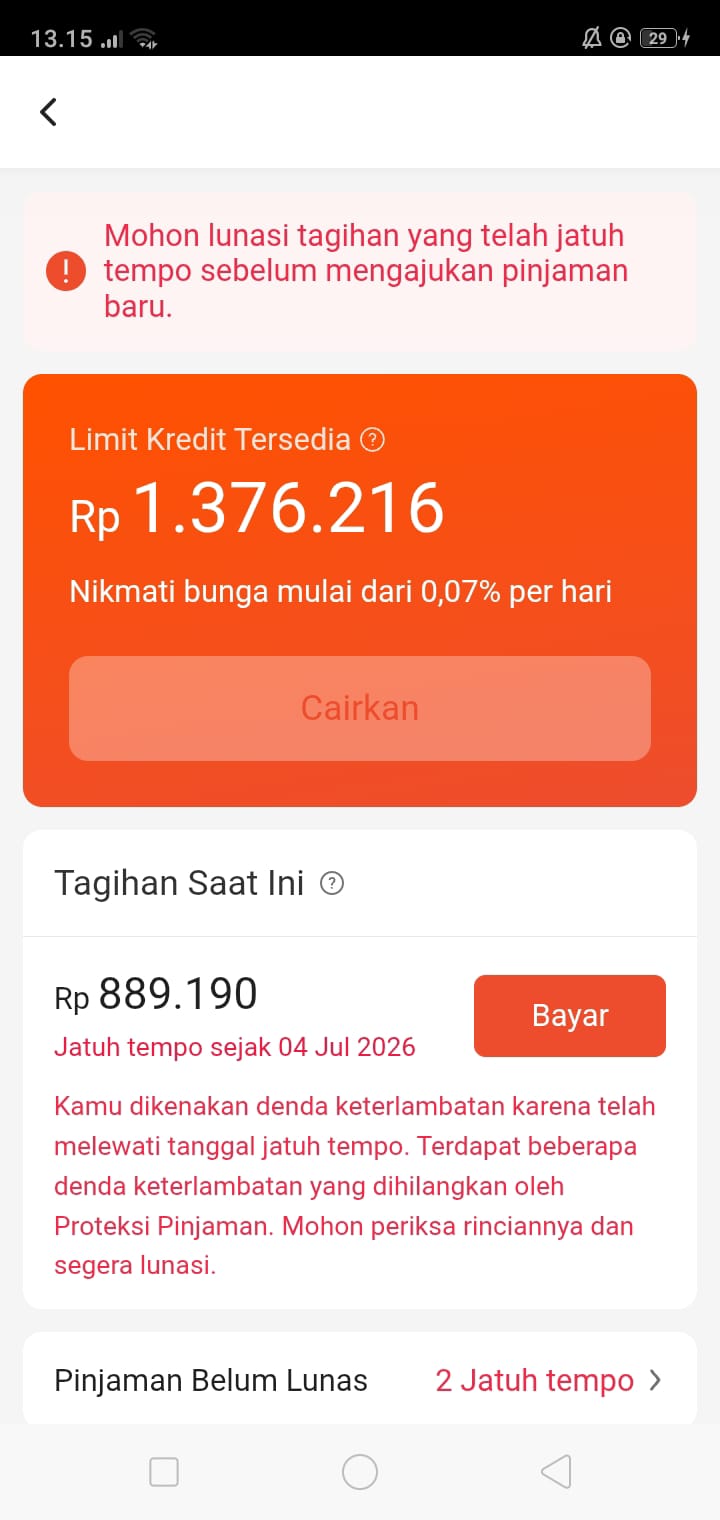
Task: Open the Pinjaman Belum Lunas row
Action: (x=360, y=1380)
